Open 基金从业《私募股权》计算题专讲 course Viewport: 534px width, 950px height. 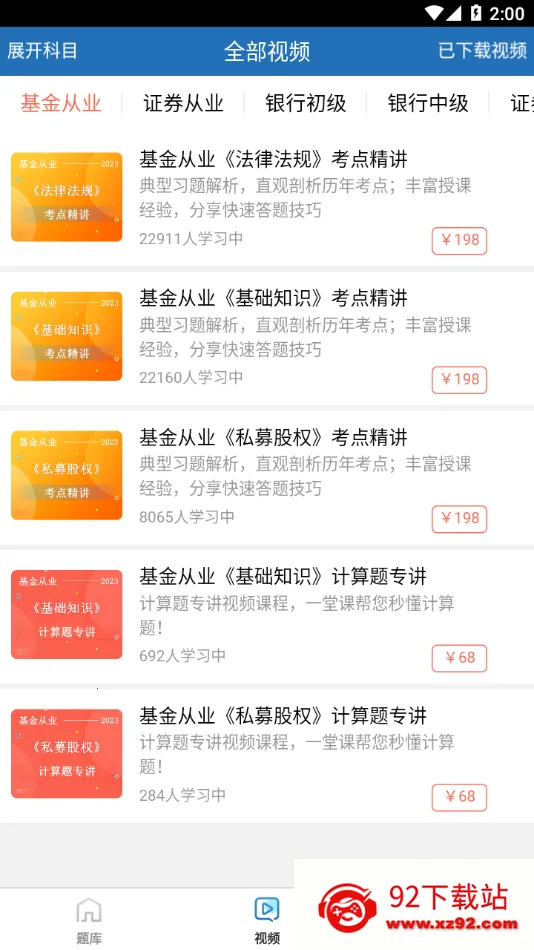click(267, 755)
